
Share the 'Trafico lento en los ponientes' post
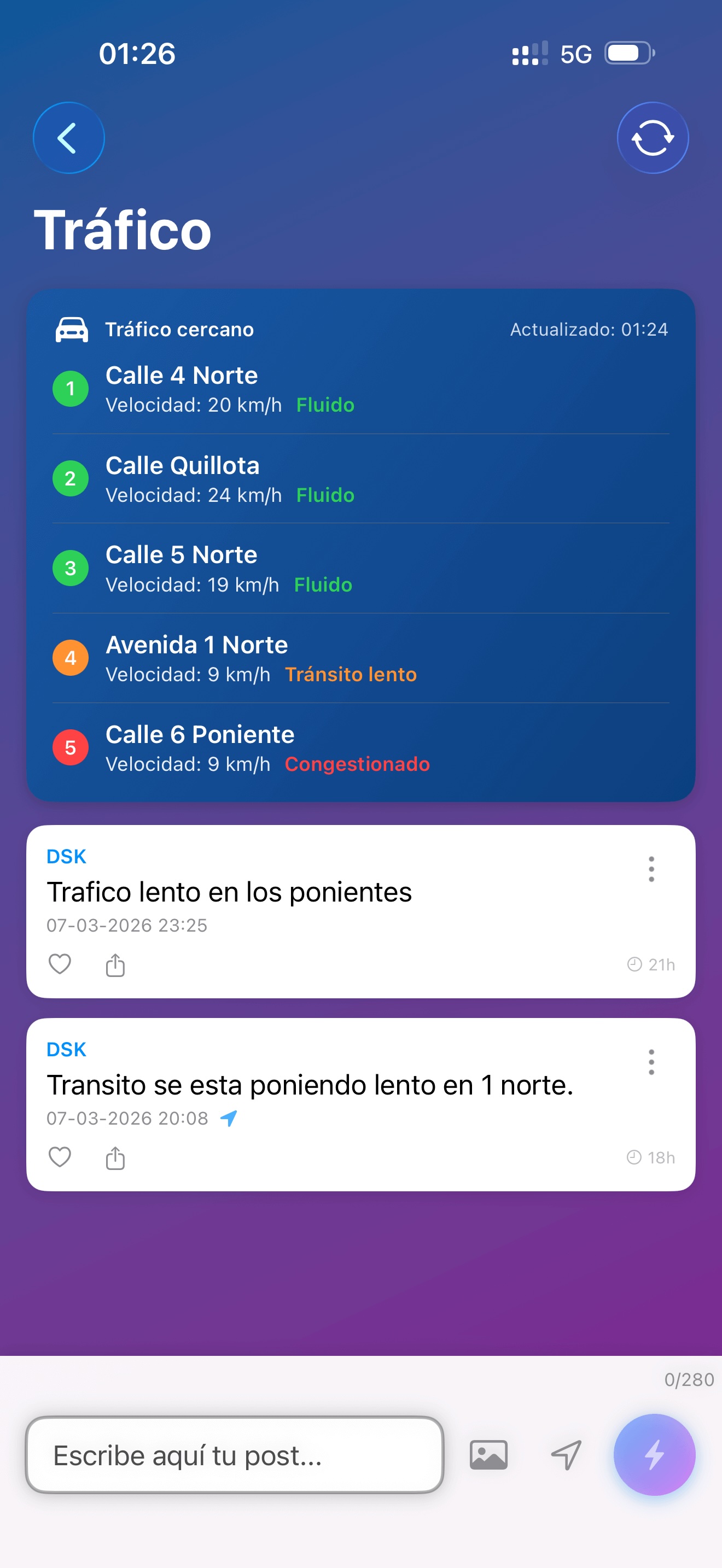click(115, 965)
